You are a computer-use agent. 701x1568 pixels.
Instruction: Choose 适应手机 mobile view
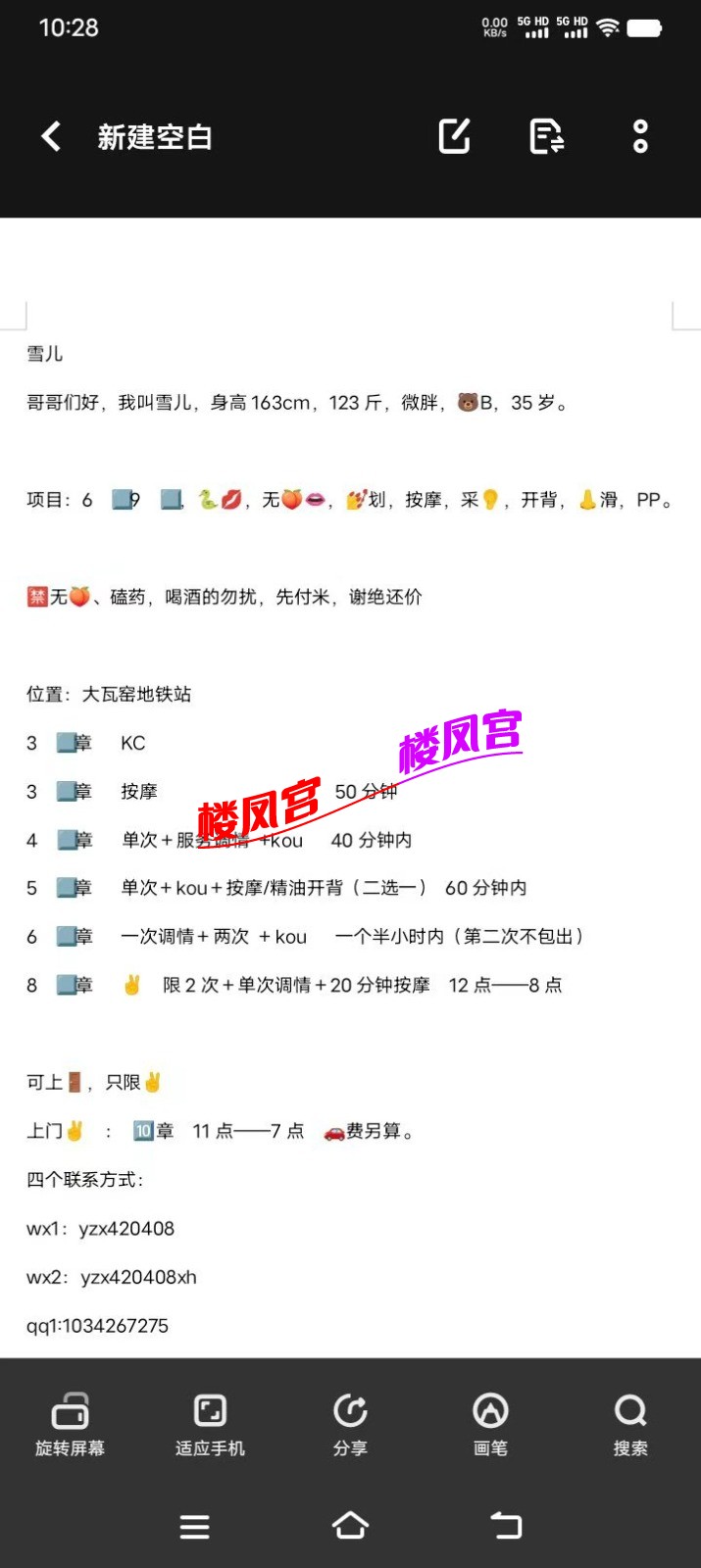pyautogui.click(x=210, y=1423)
